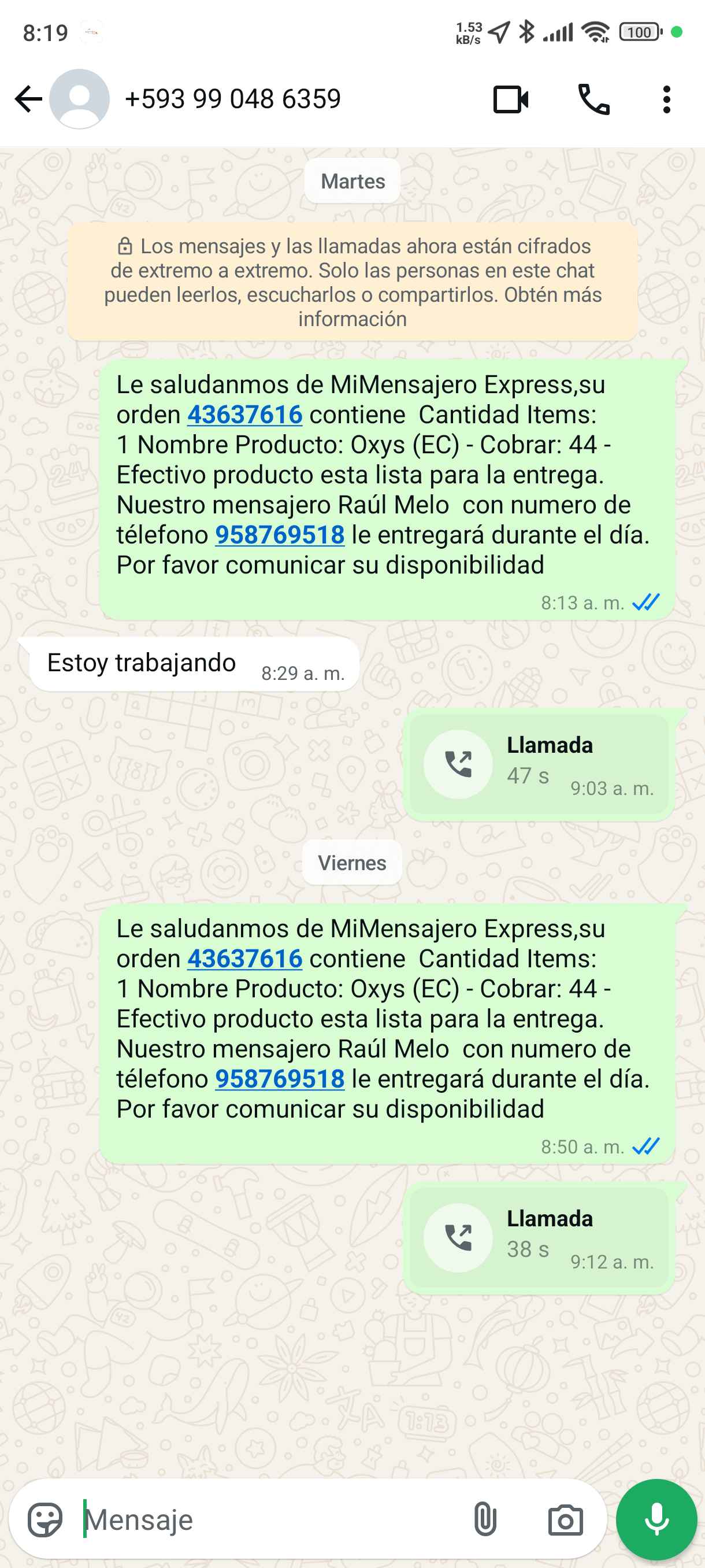This screenshot has width=705, height=1568.
Task: Open the 47 s call entry
Action: tap(539, 764)
